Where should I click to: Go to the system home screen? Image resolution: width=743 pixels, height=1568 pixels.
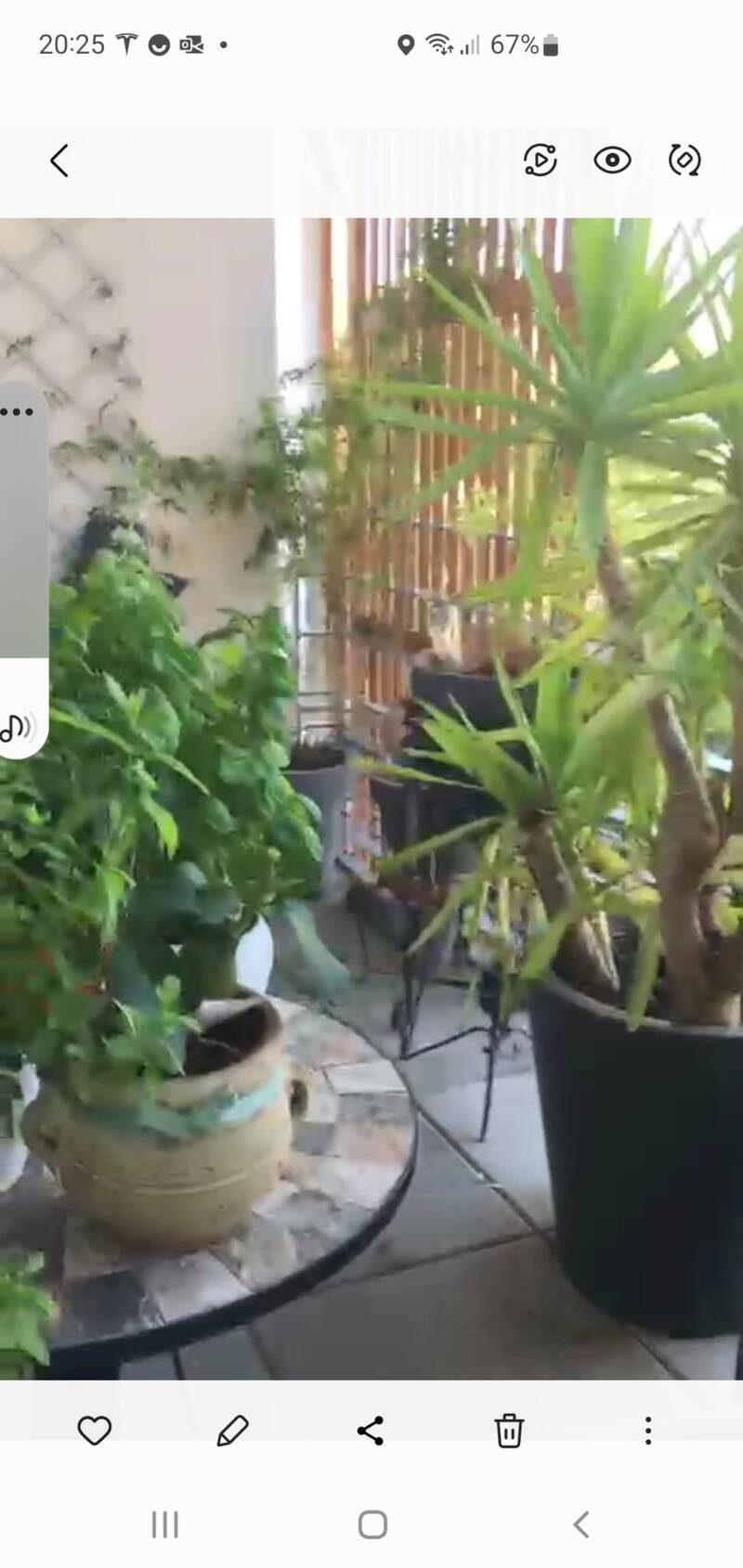(372, 1524)
